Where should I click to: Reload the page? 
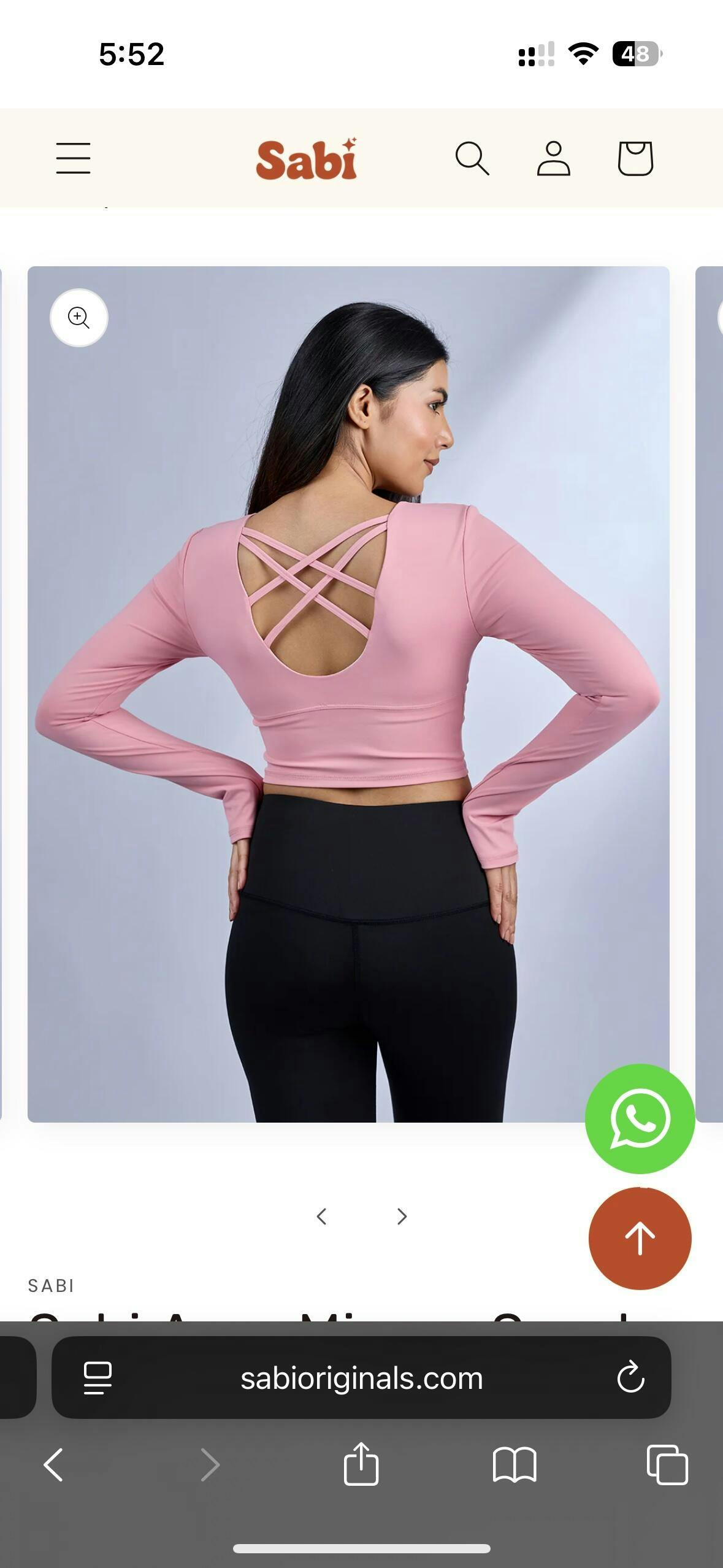[x=630, y=1378]
